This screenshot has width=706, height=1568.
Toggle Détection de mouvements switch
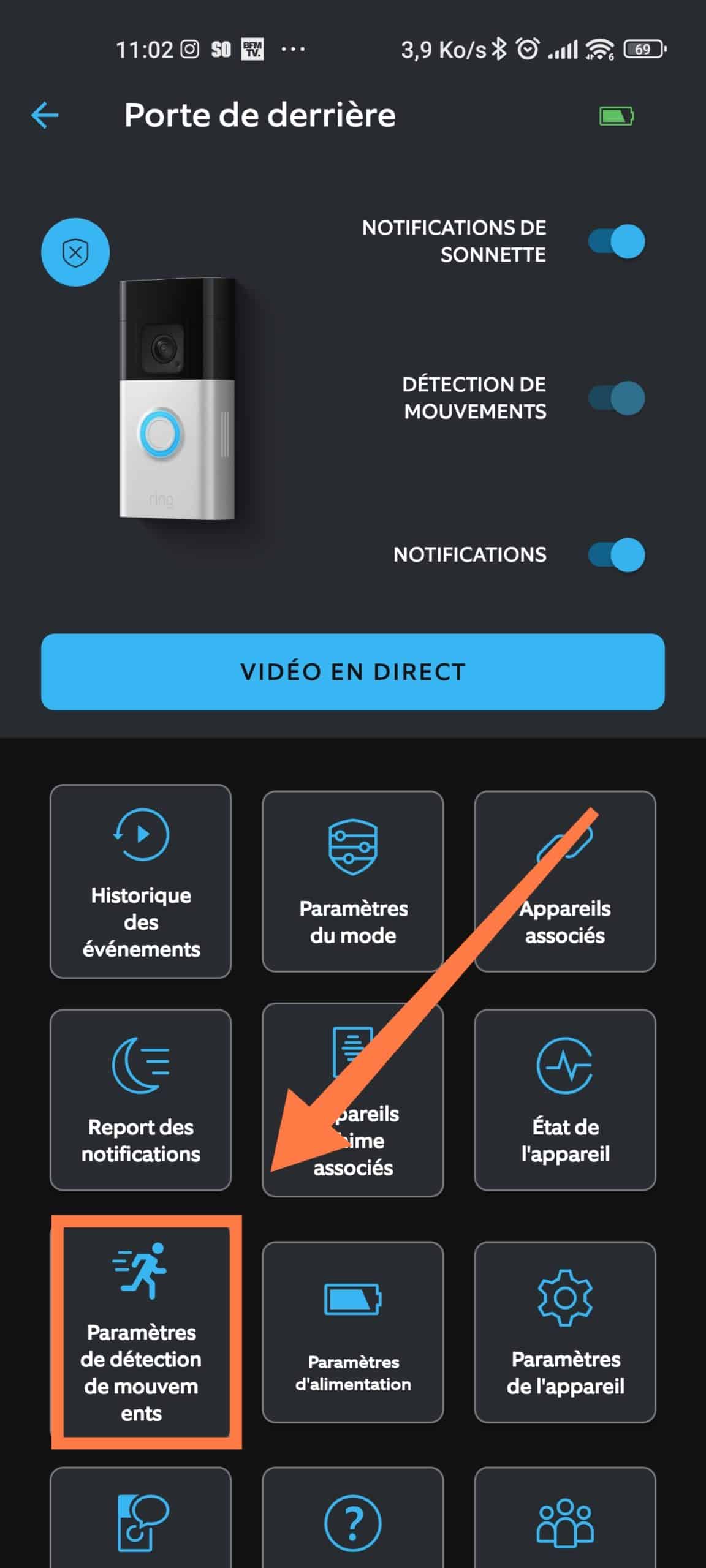[617, 398]
